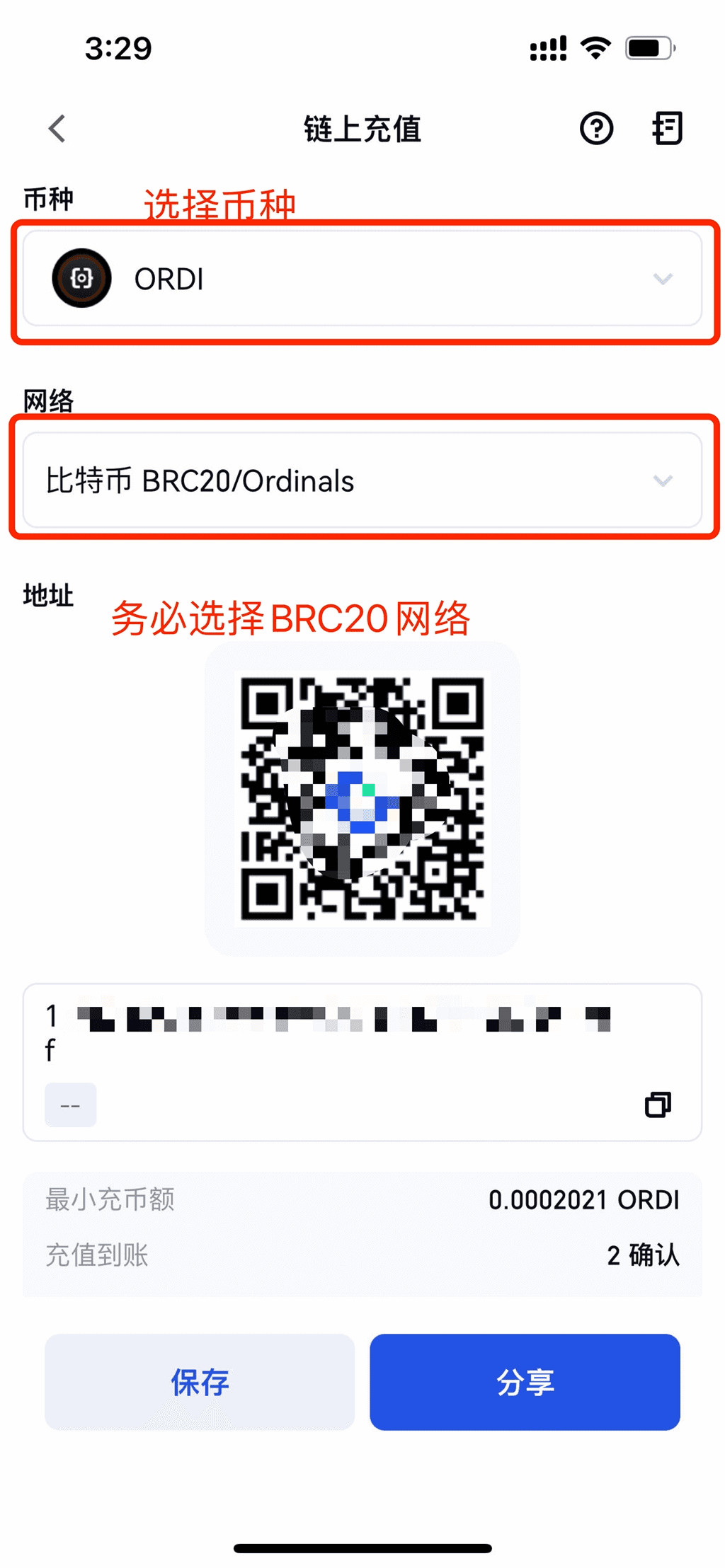Tap the 保存 button
Image resolution: width=725 pixels, height=1568 pixels.
coord(200,1382)
